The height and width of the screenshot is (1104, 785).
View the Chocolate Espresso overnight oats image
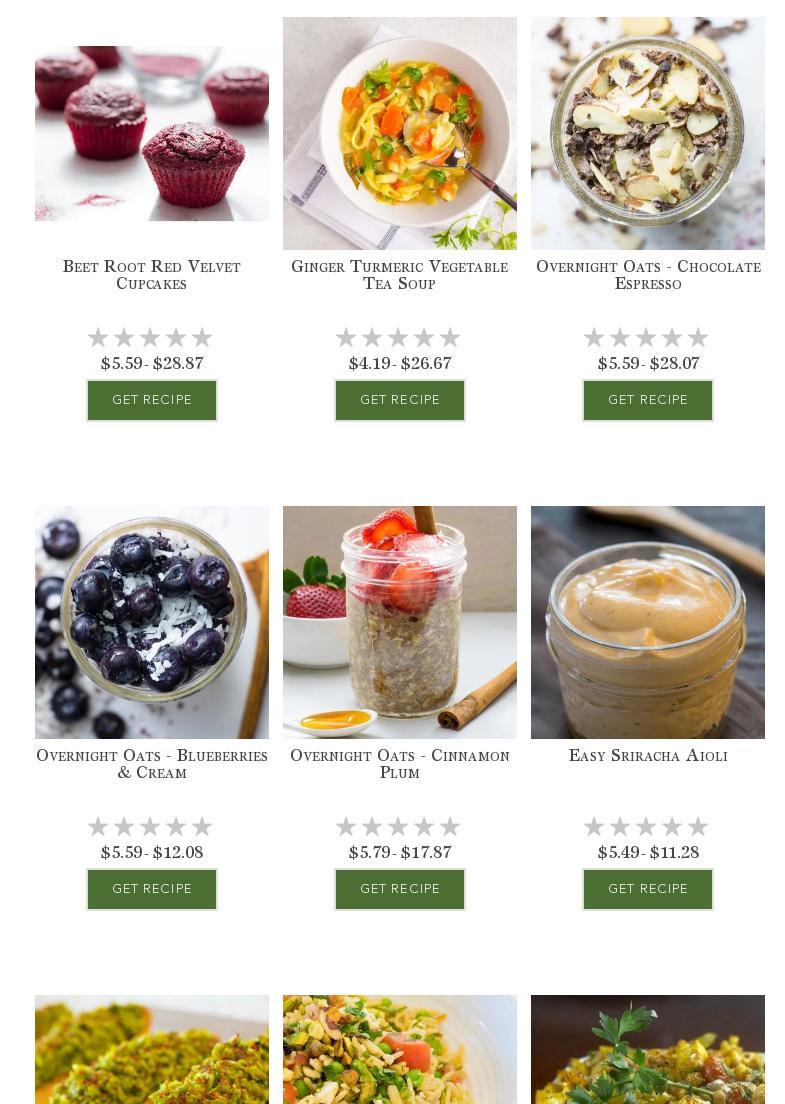point(648,133)
